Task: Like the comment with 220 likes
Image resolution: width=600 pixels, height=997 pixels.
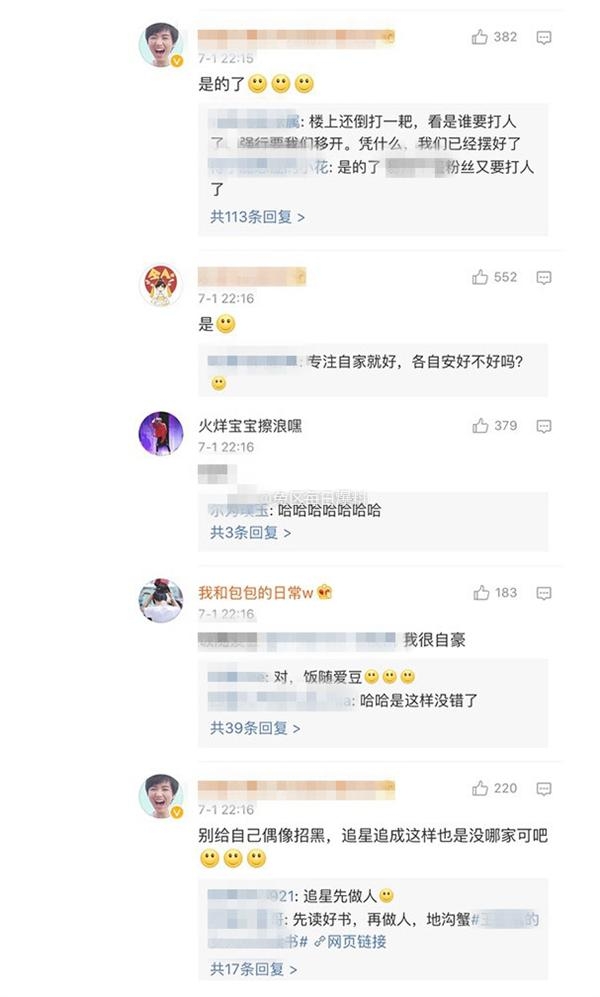Action: (481, 789)
